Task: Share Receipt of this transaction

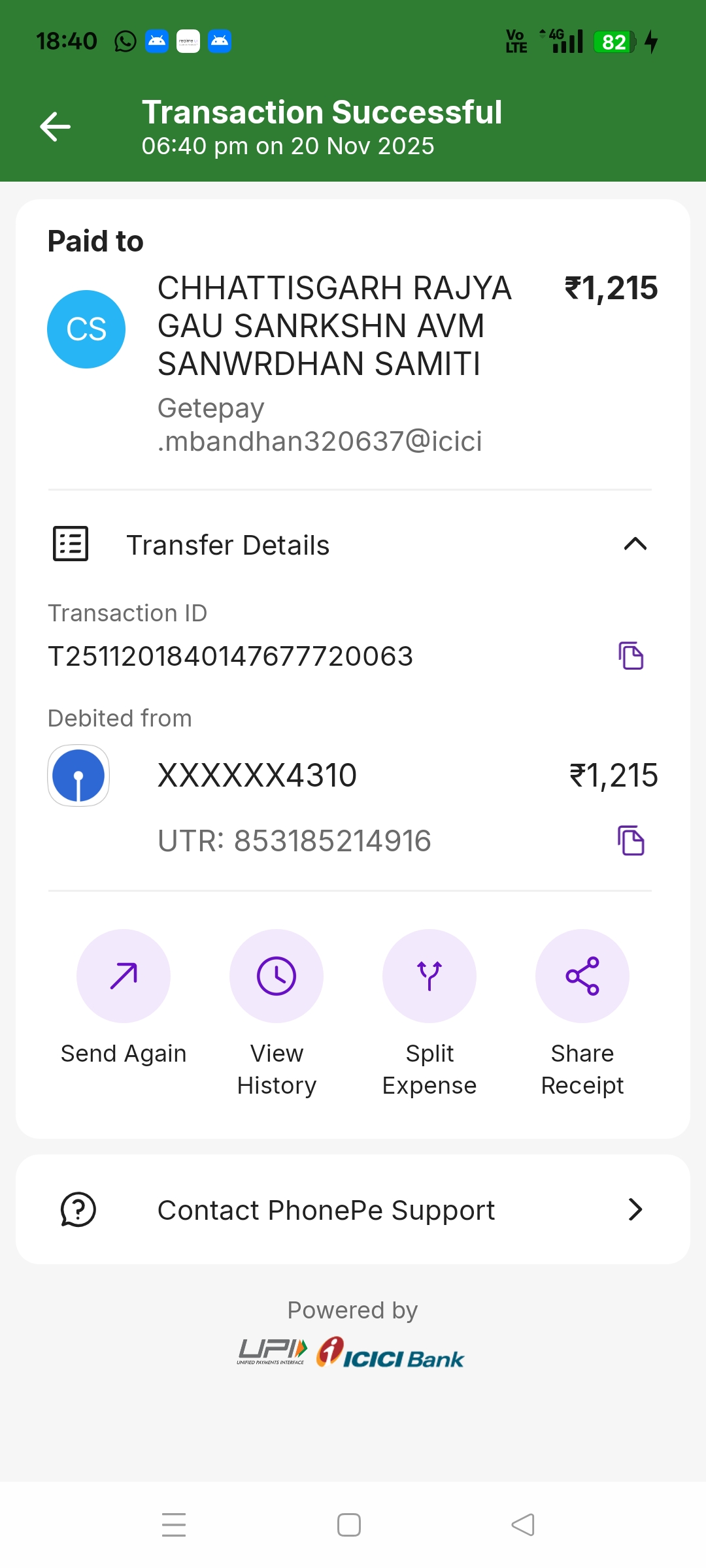Action: [x=582, y=976]
